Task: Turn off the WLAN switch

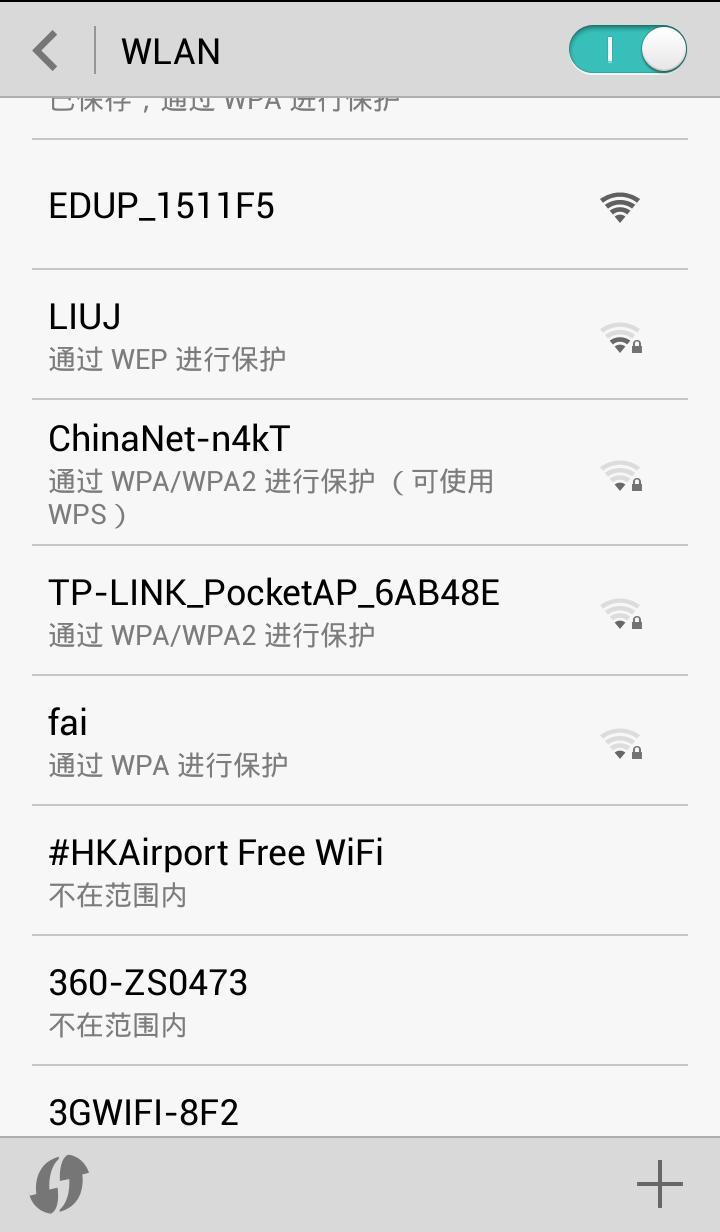Action: click(x=628, y=50)
